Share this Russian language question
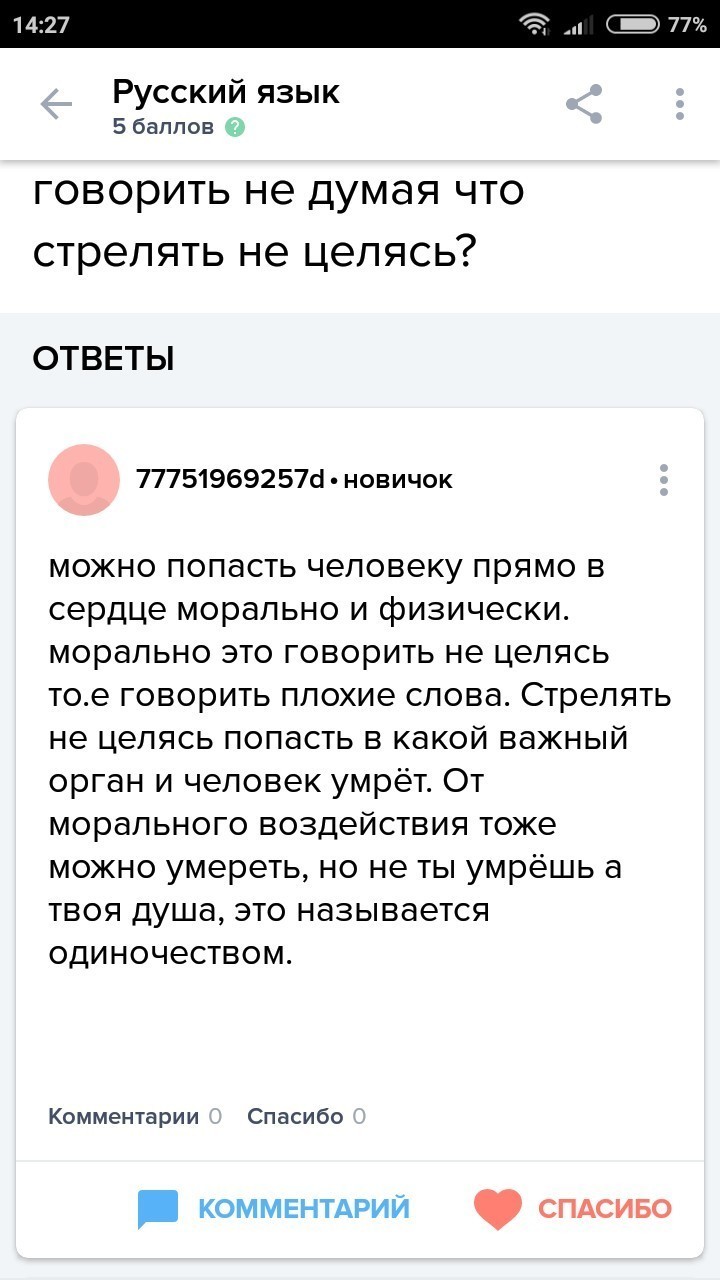720x1280 pixels. (584, 104)
